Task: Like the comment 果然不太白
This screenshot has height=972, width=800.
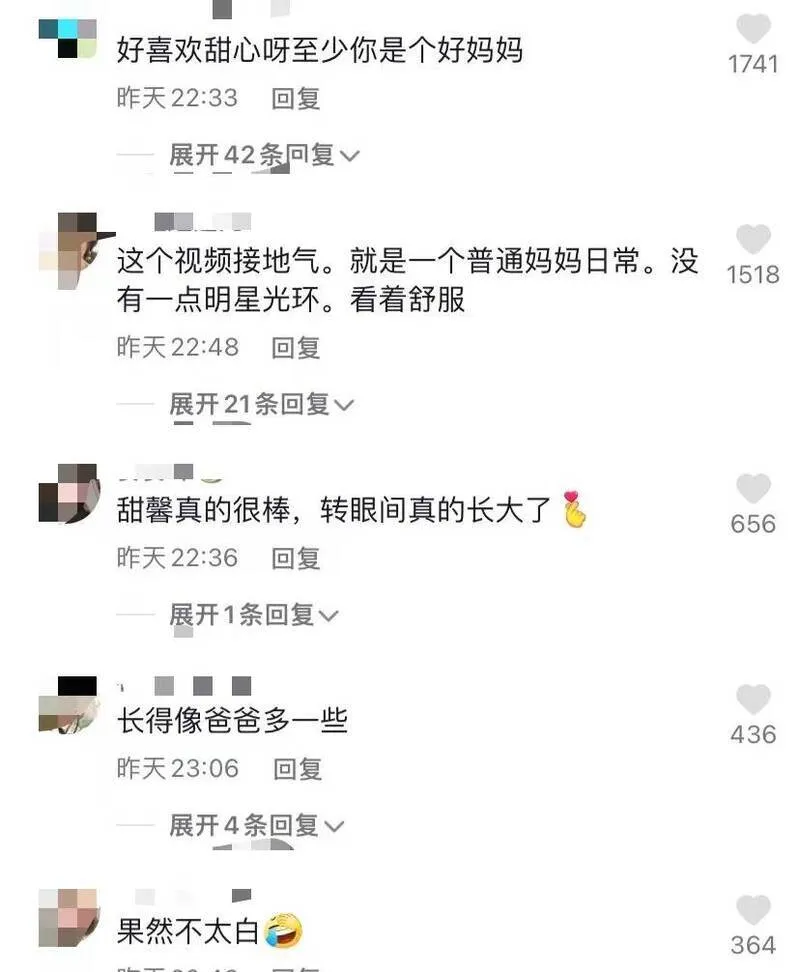Action: (x=753, y=911)
